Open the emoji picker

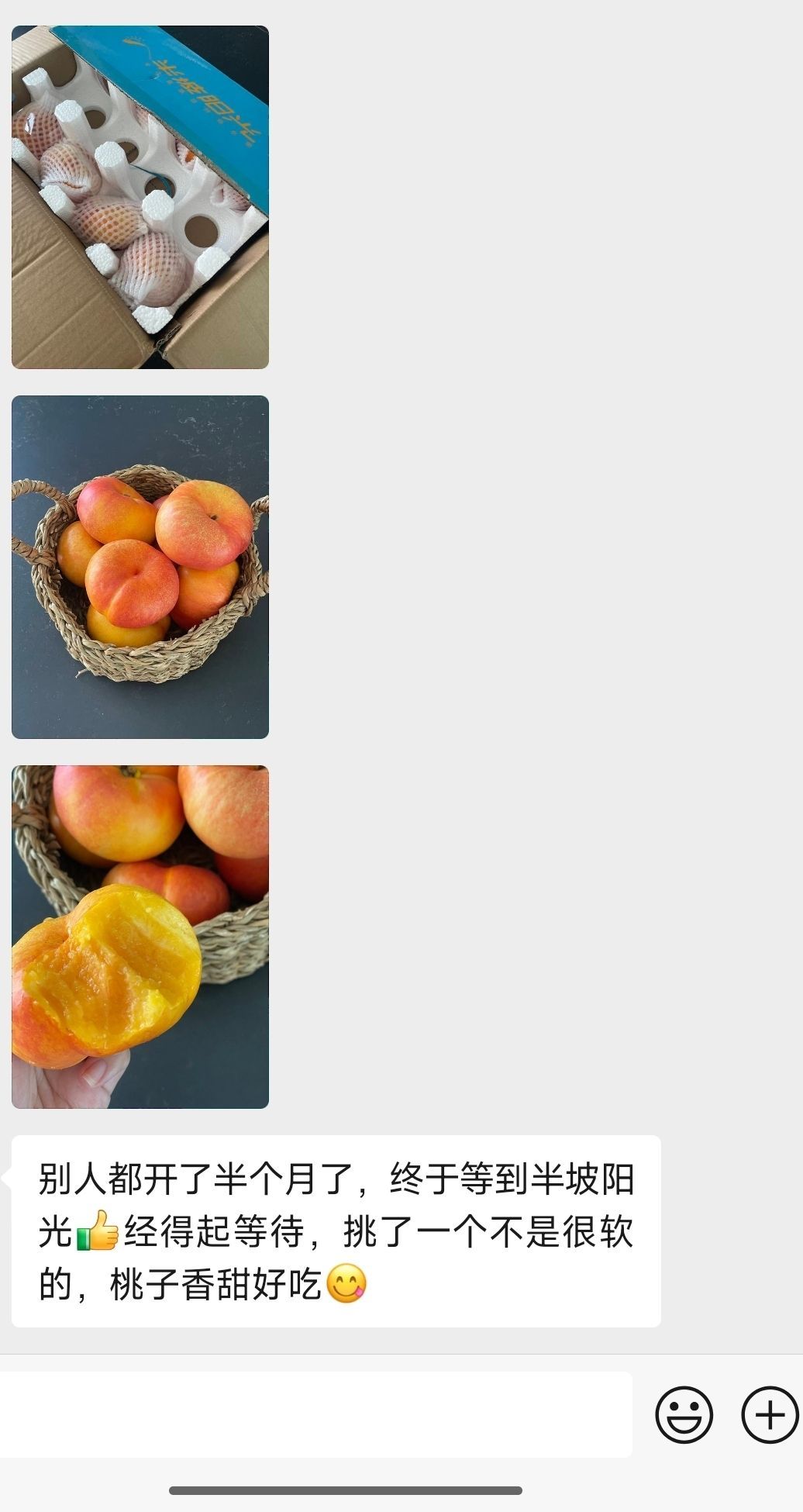pos(684,1414)
